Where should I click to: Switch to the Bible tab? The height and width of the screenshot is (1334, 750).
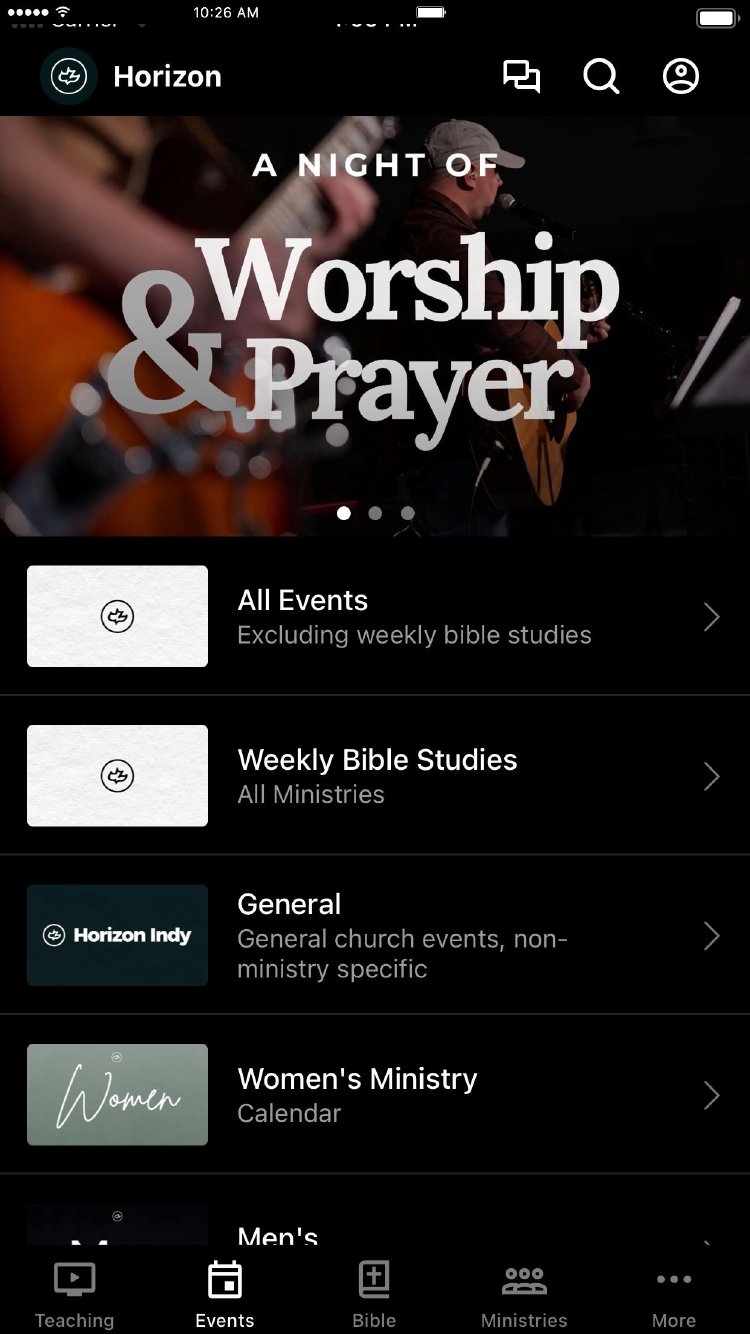click(374, 1294)
